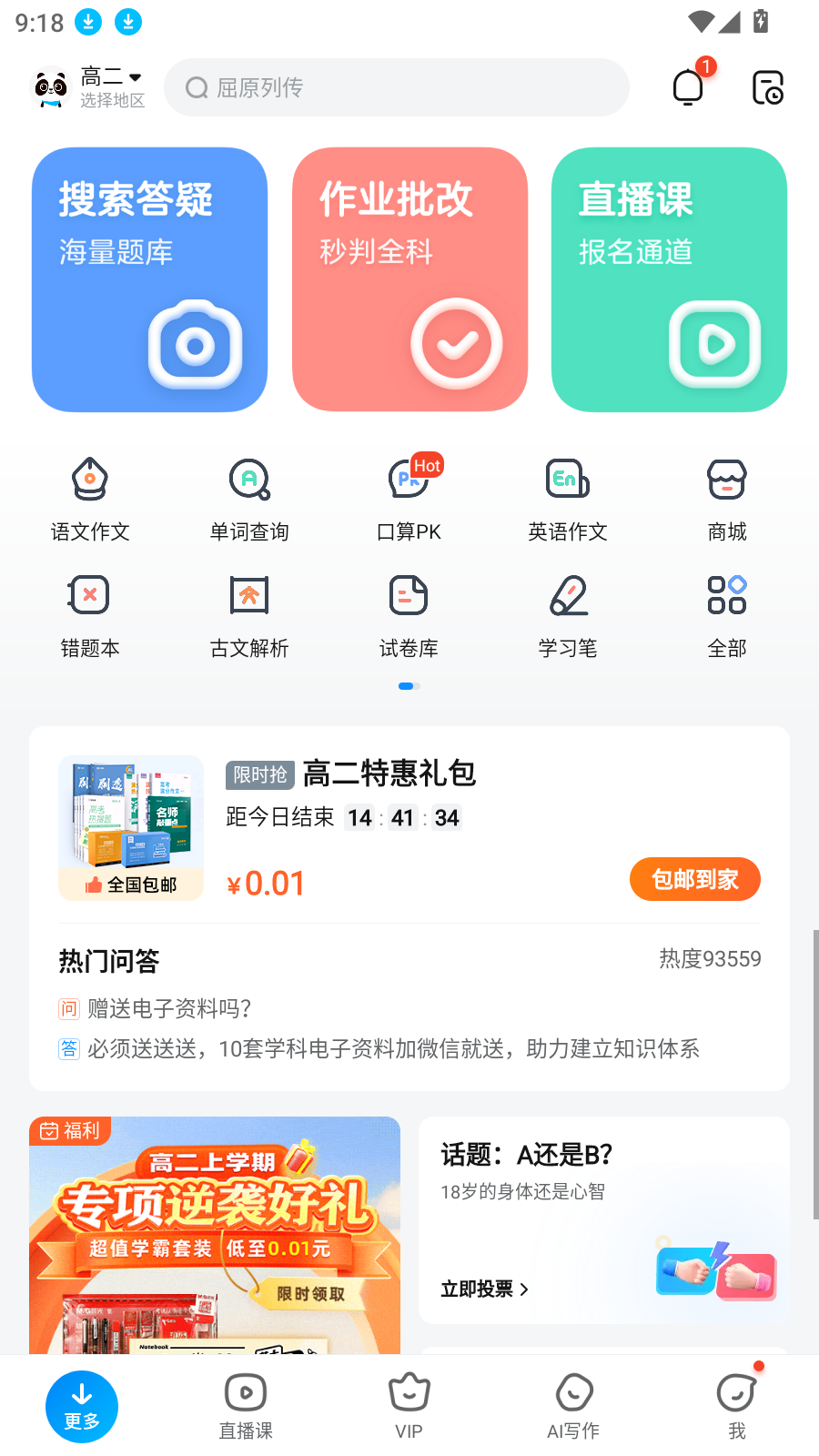Tap 包邮到家 to buy the gift pack

tap(694, 879)
